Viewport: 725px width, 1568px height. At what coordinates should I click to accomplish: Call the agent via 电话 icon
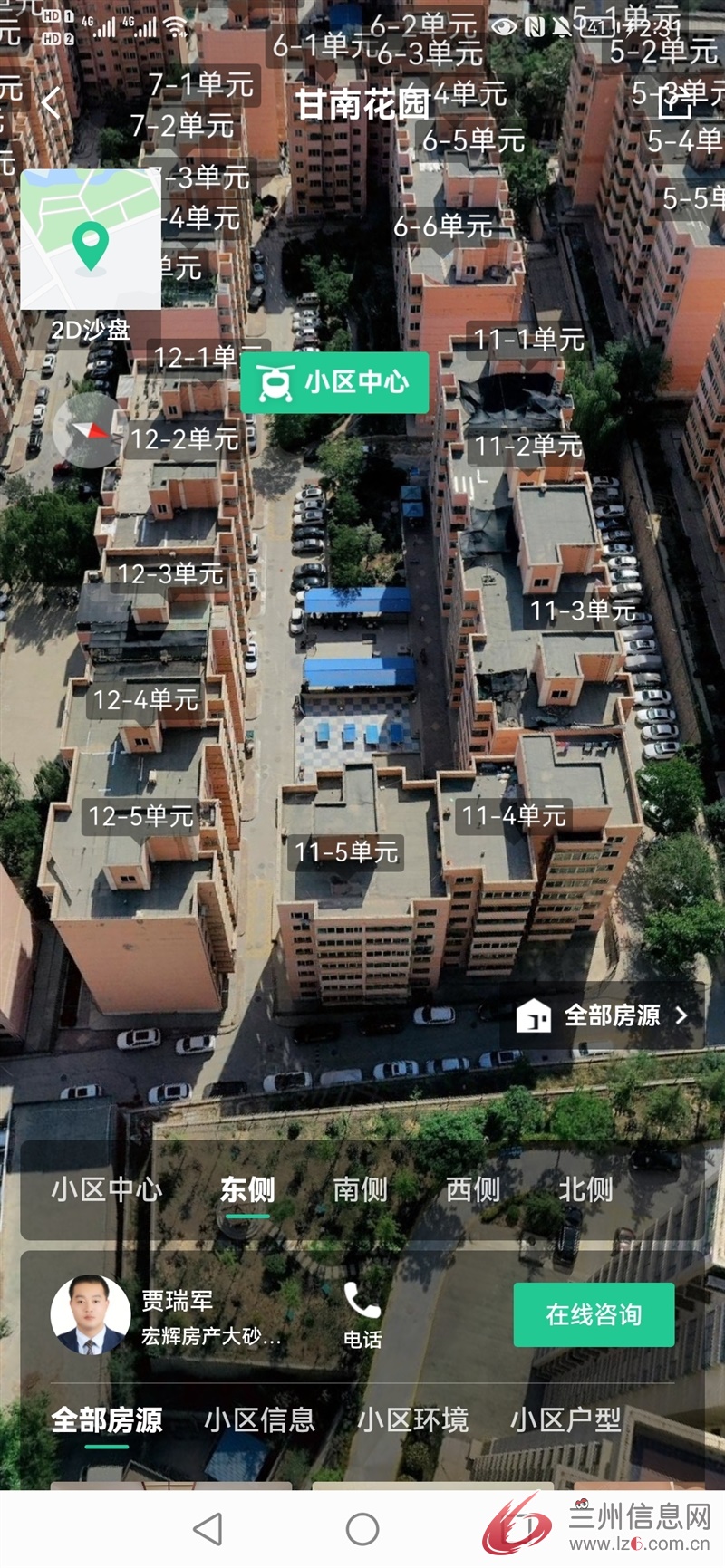coord(362,1315)
